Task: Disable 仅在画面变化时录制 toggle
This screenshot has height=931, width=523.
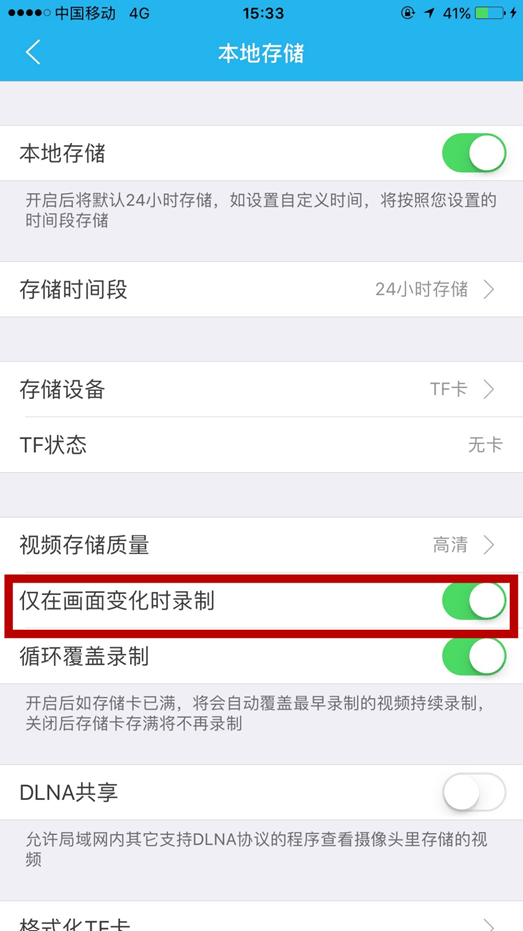Action: click(x=474, y=601)
